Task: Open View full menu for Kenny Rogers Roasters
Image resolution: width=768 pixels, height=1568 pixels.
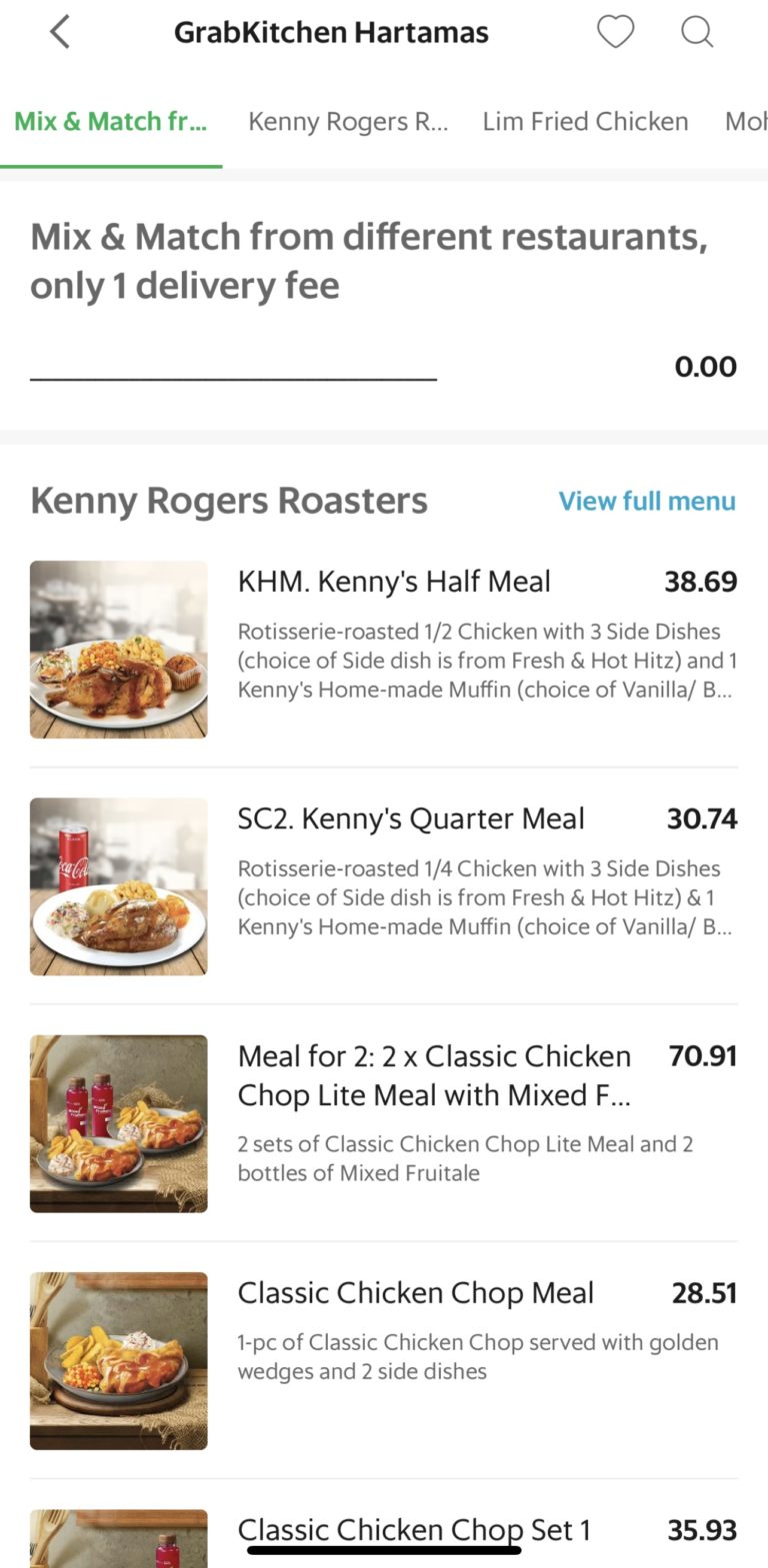Action: (646, 501)
